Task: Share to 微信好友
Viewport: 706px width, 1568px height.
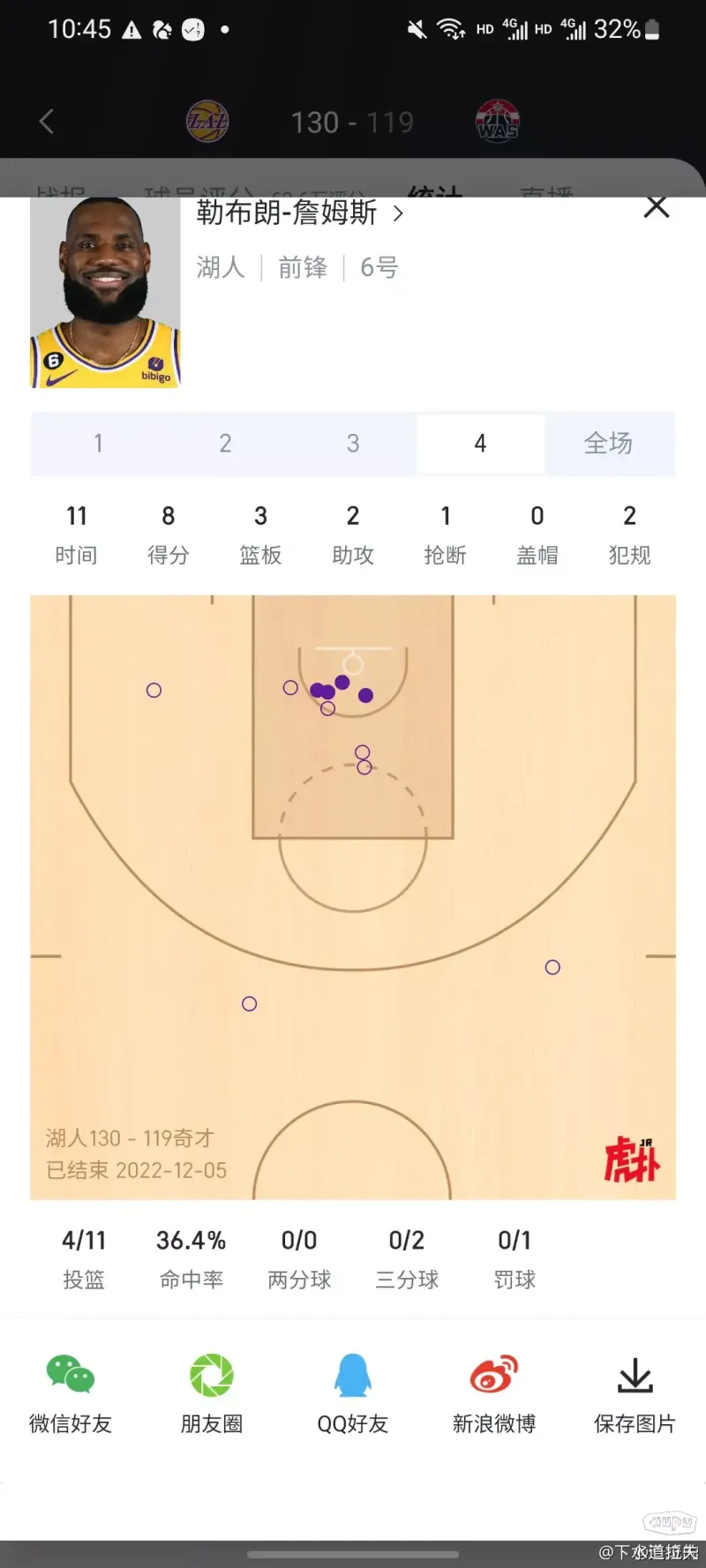Action: [x=71, y=1393]
